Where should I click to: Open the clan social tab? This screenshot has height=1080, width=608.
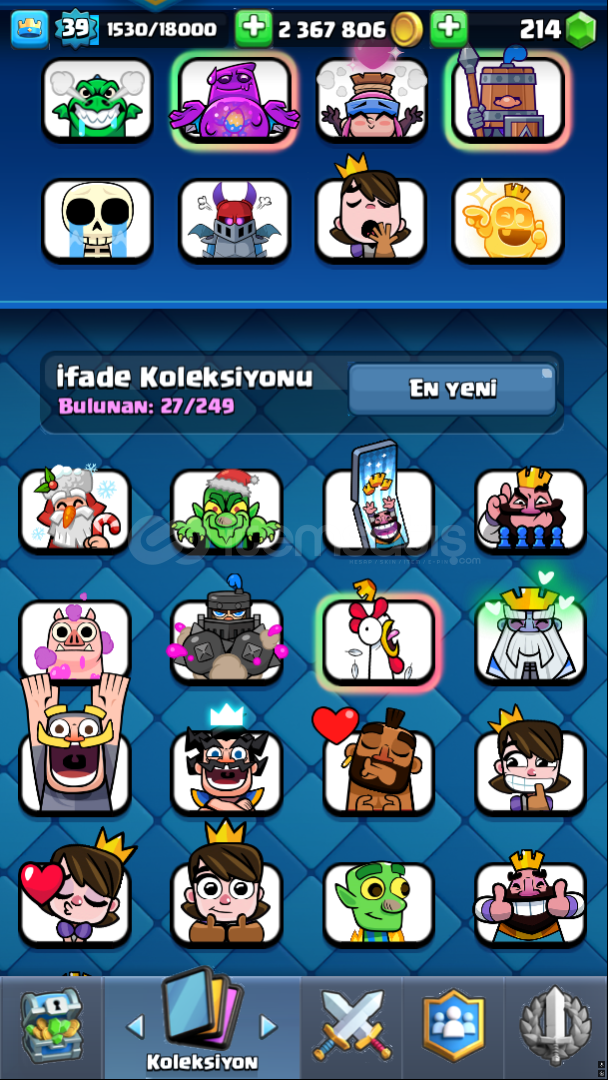[453, 1026]
